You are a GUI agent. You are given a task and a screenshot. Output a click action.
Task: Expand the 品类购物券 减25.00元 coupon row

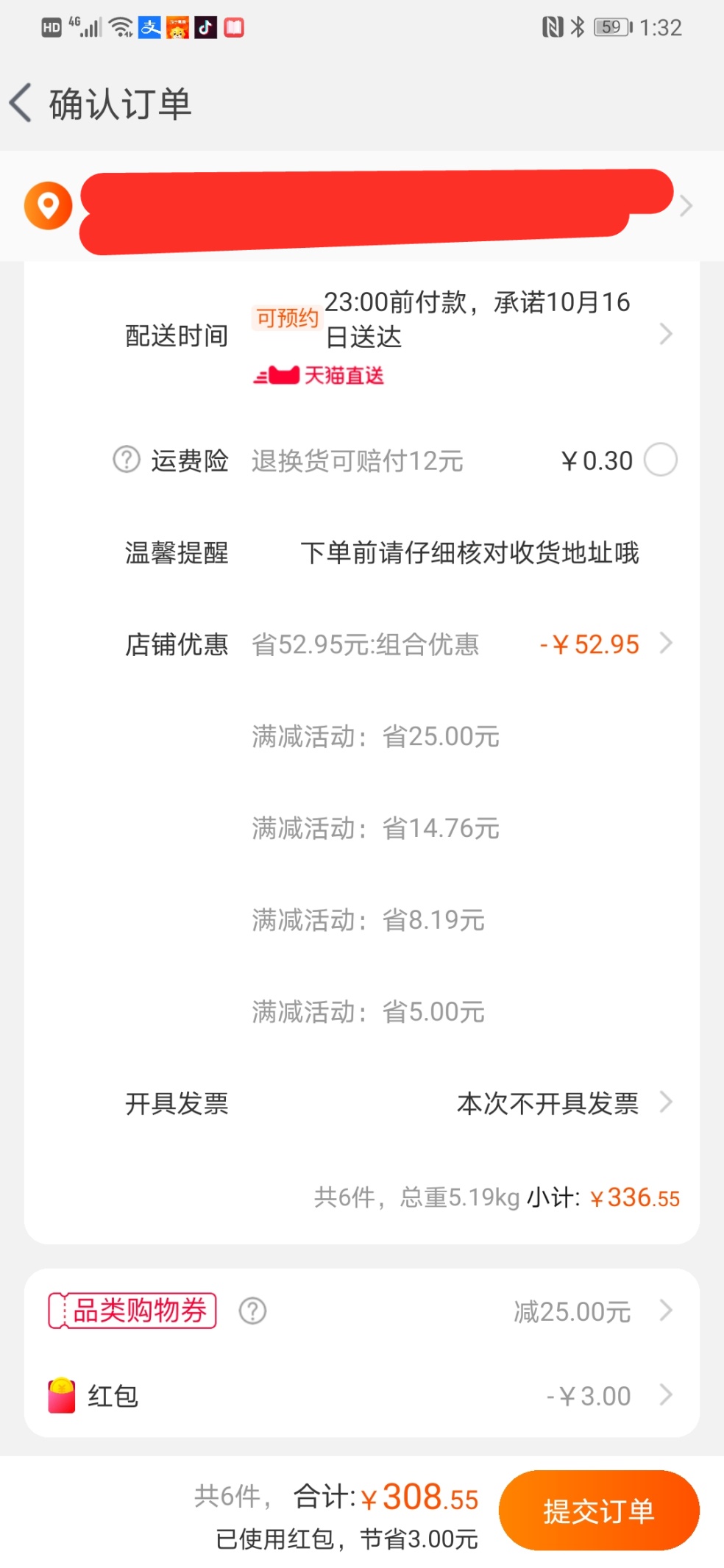[666, 1310]
